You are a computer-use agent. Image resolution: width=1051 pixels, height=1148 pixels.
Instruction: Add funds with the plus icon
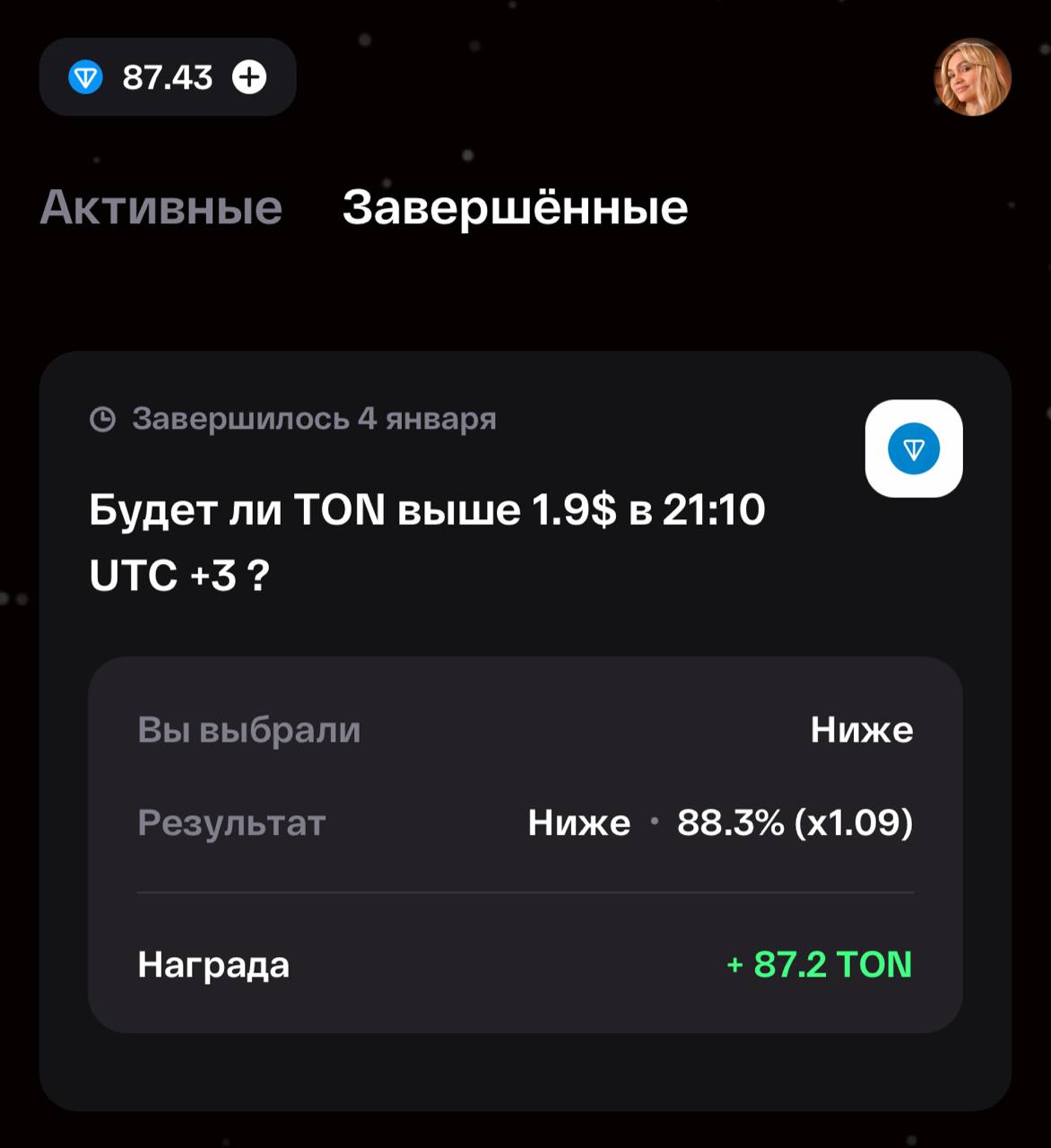[249, 77]
